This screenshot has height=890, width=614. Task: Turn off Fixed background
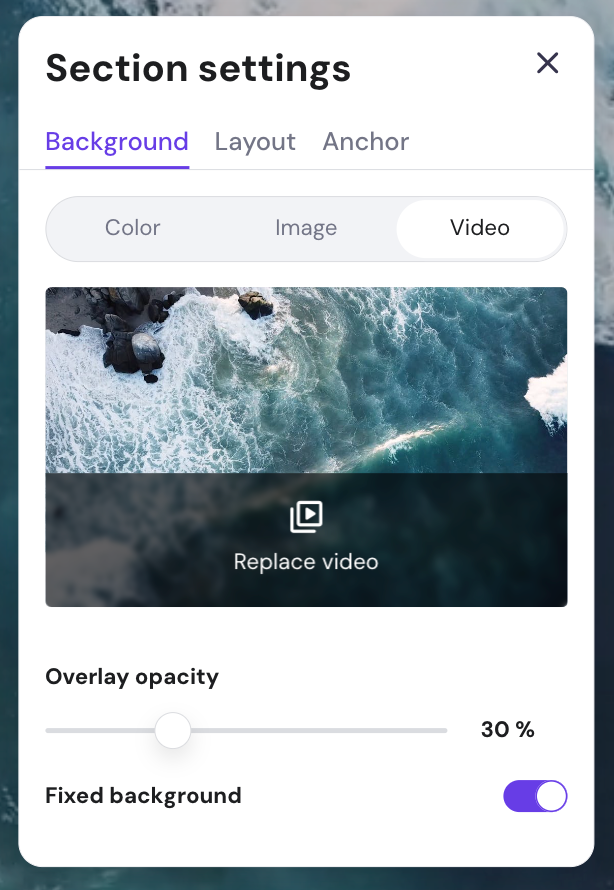tap(535, 796)
